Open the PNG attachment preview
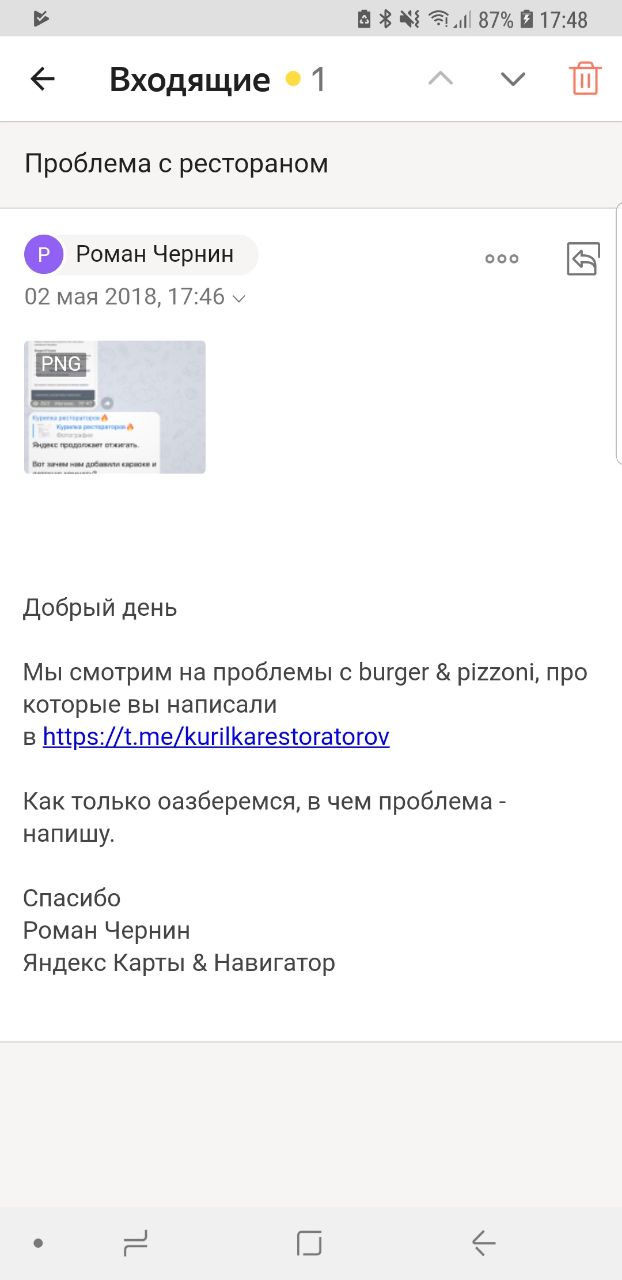622x1280 pixels. [x=115, y=407]
